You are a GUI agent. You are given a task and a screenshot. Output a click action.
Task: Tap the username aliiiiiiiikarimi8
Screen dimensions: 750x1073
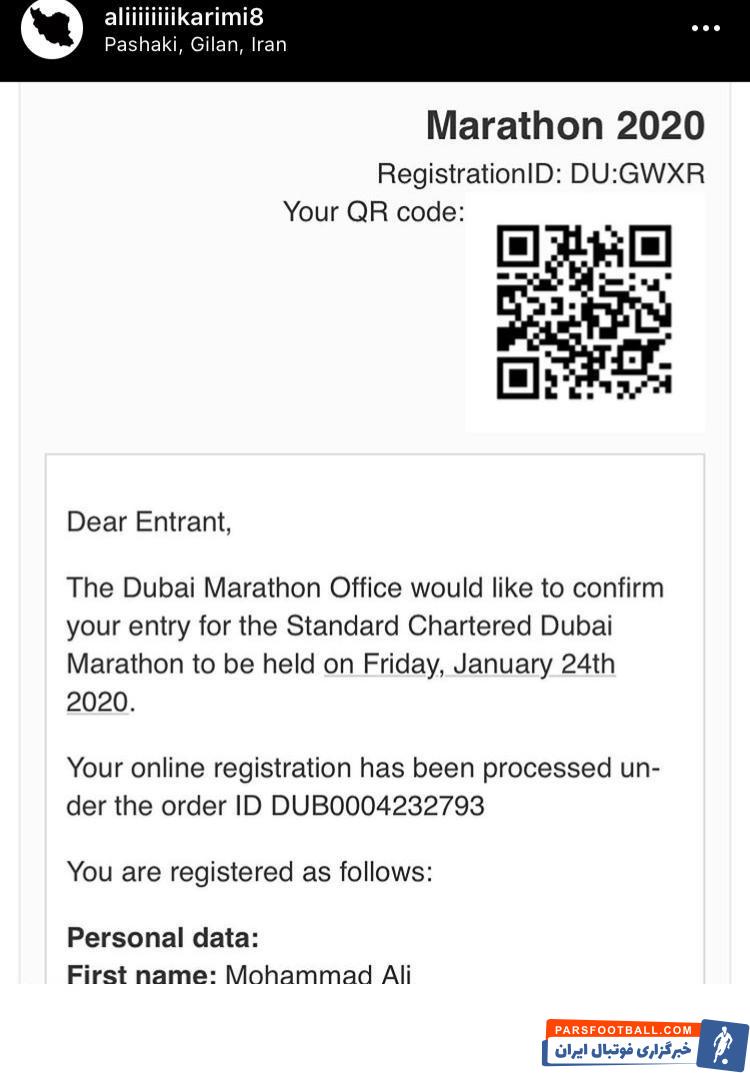point(184,17)
